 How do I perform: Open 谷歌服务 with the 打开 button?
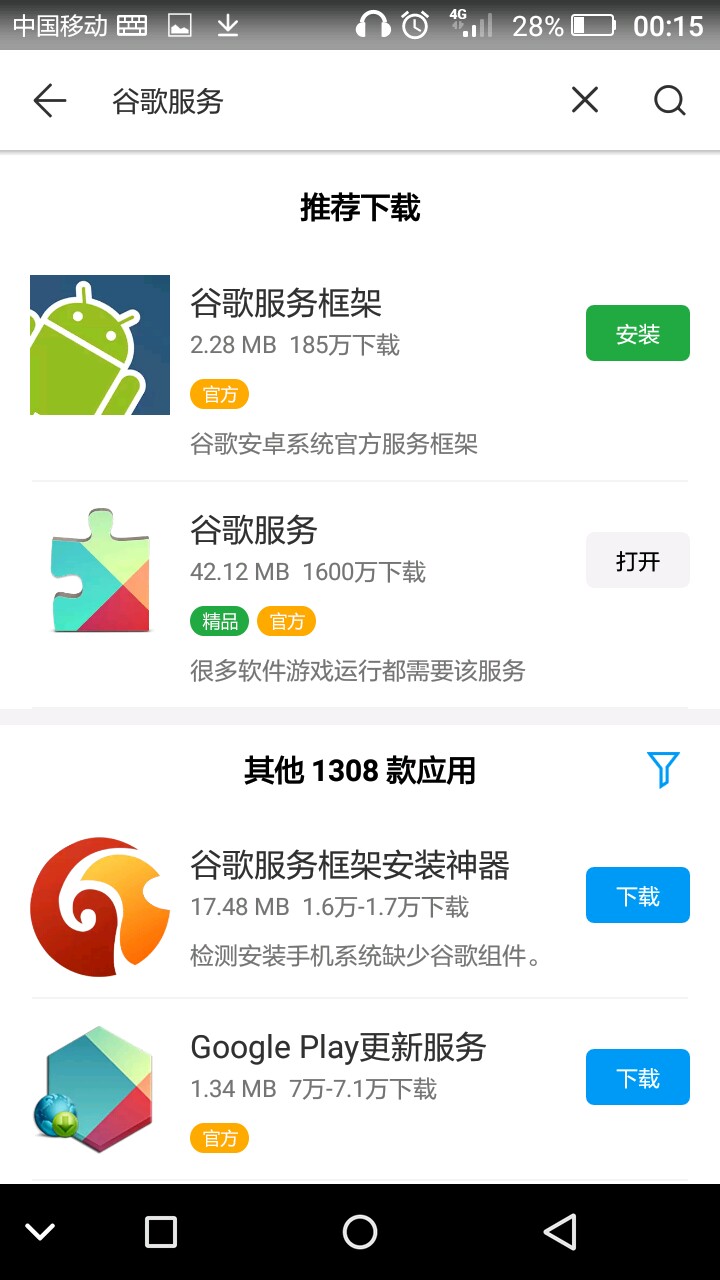click(637, 560)
